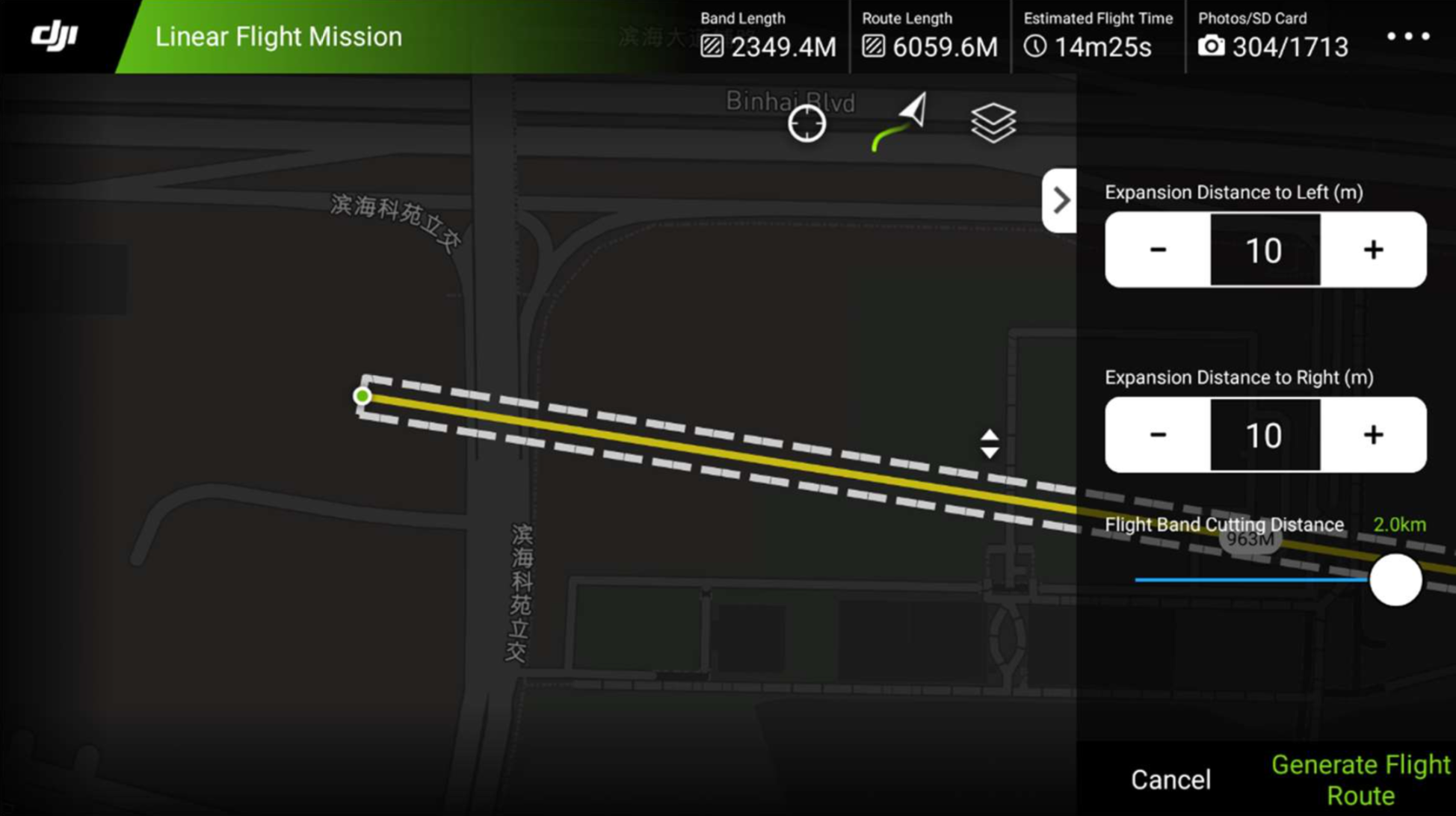Screen dimensions: 1456x816
Task: Tap the up-down band width handle
Action: 990,444
